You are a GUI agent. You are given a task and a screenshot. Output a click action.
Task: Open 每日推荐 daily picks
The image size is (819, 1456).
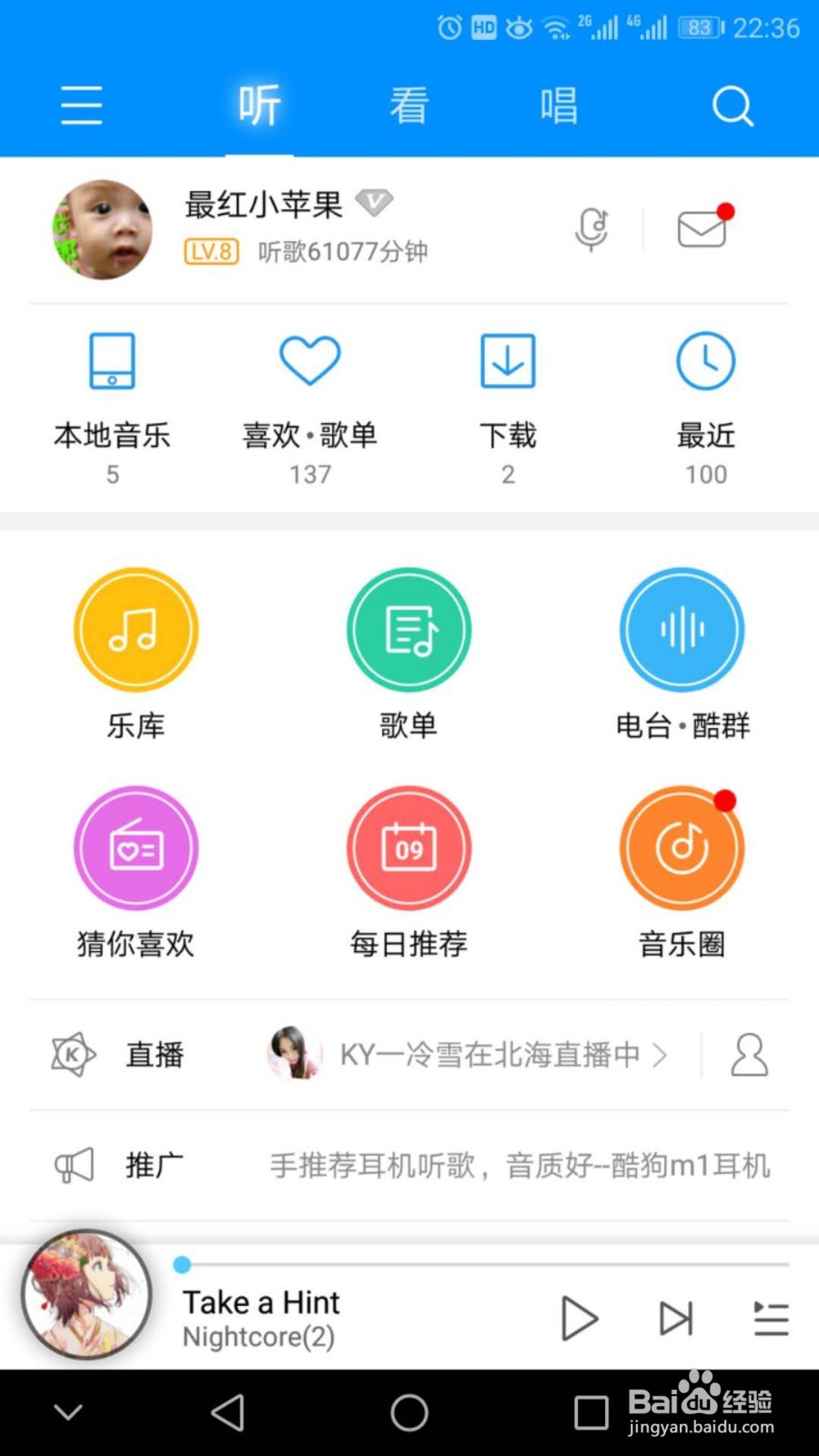[x=409, y=869]
